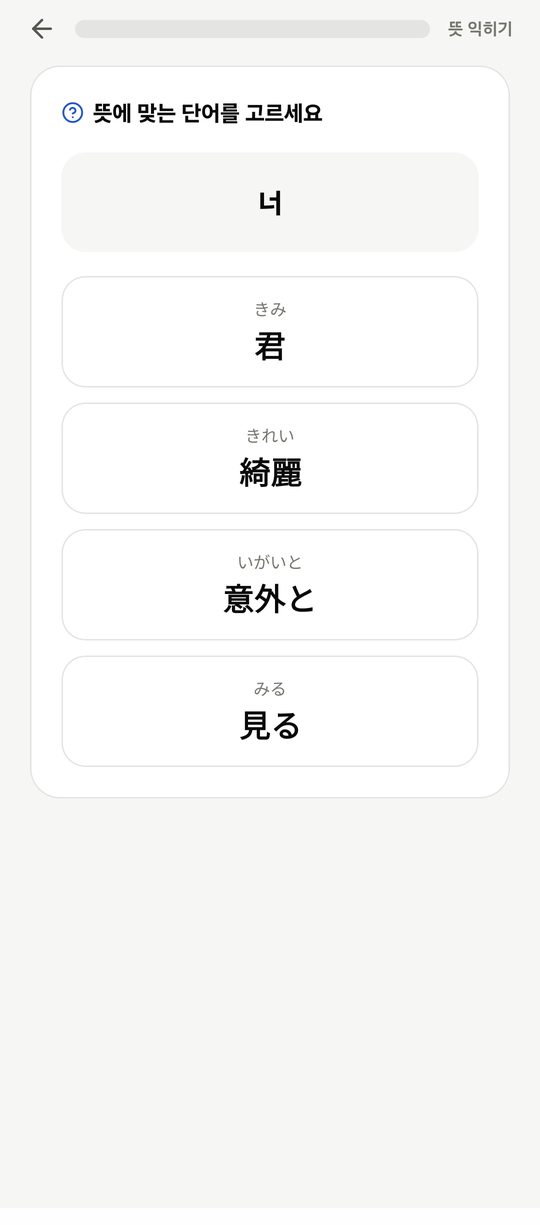This screenshot has height=1225, width=540.
Task: Open the question mark help icon
Action: pyautogui.click(x=72, y=113)
